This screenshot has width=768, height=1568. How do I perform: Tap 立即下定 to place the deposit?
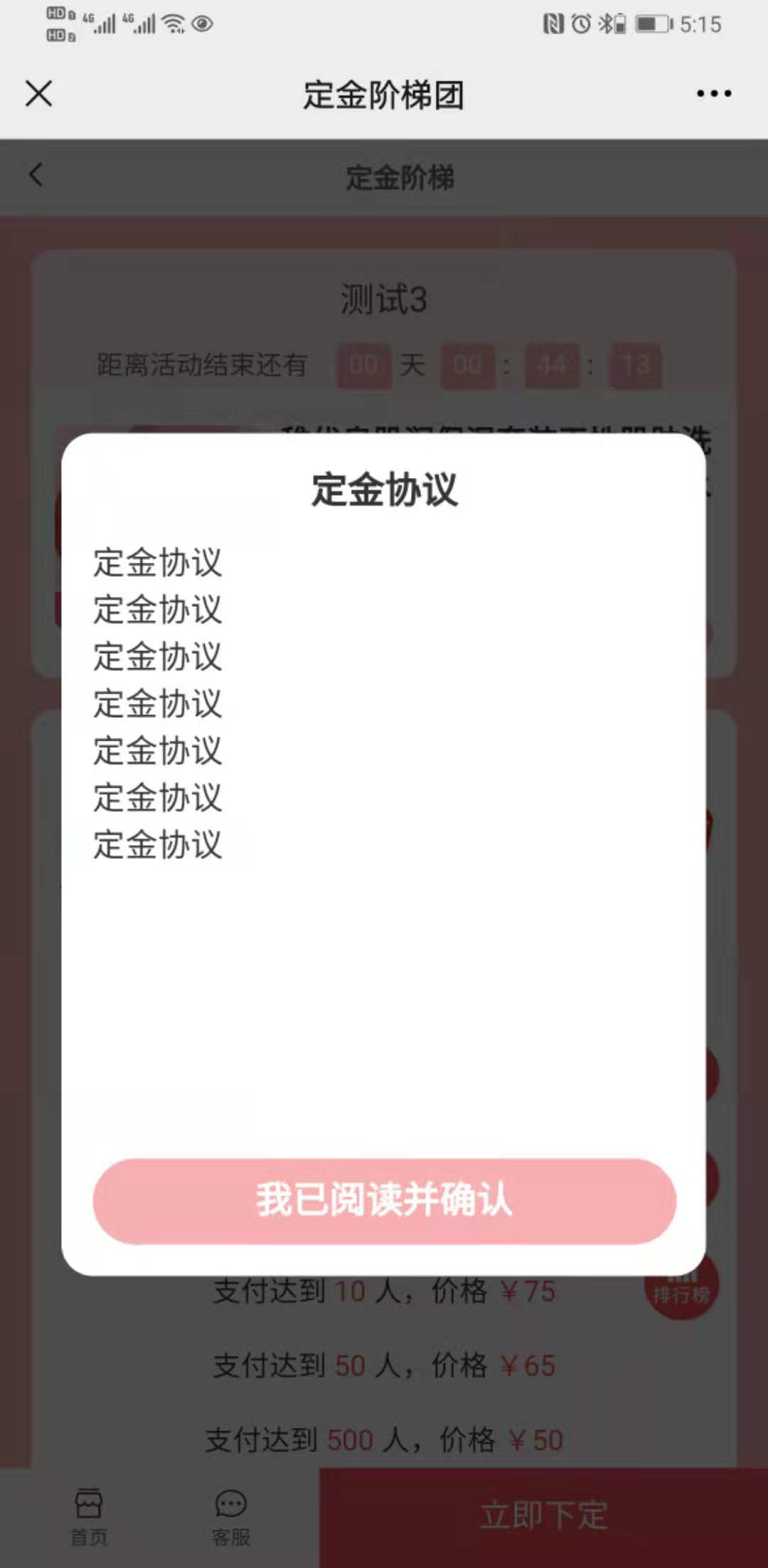[x=543, y=1515]
